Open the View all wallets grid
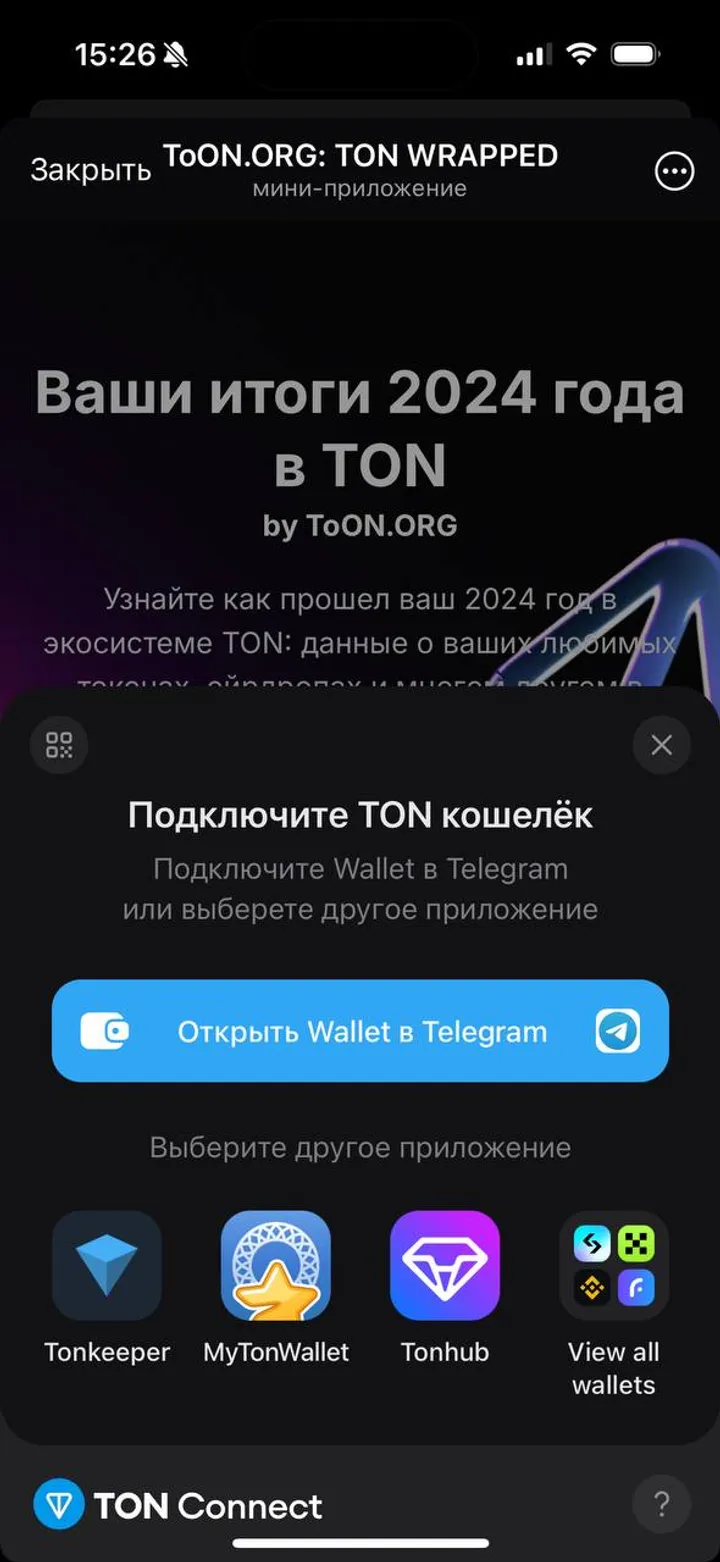 click(613, 1265)
